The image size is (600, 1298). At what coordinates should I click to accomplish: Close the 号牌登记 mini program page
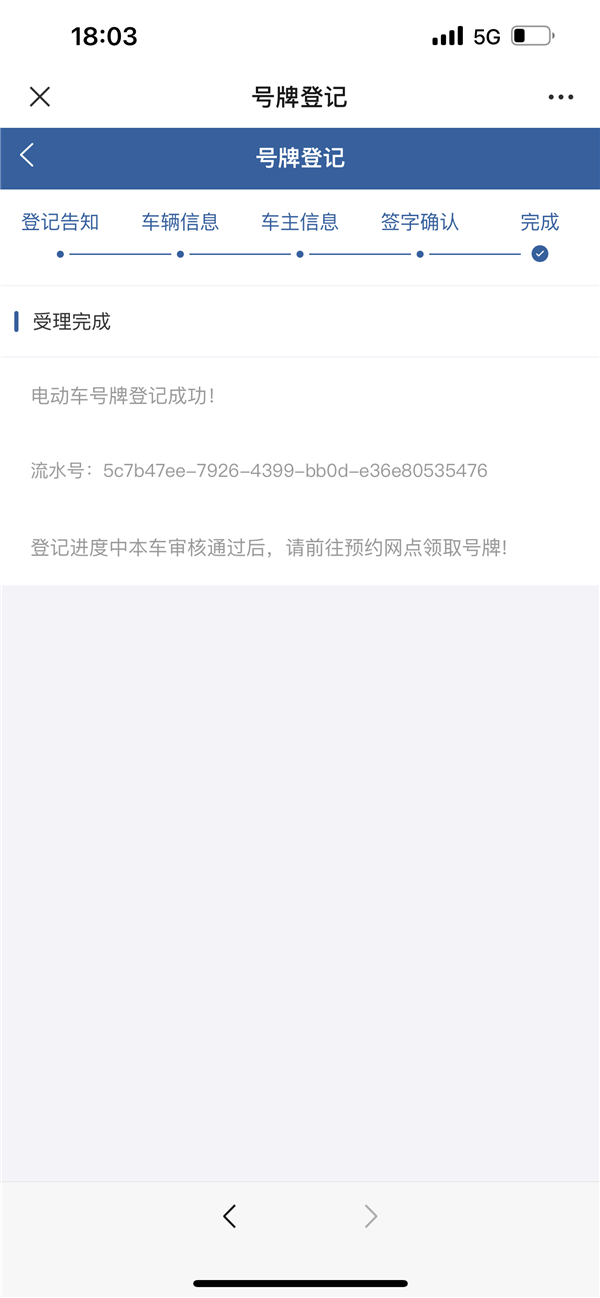(x=40, y=97)
